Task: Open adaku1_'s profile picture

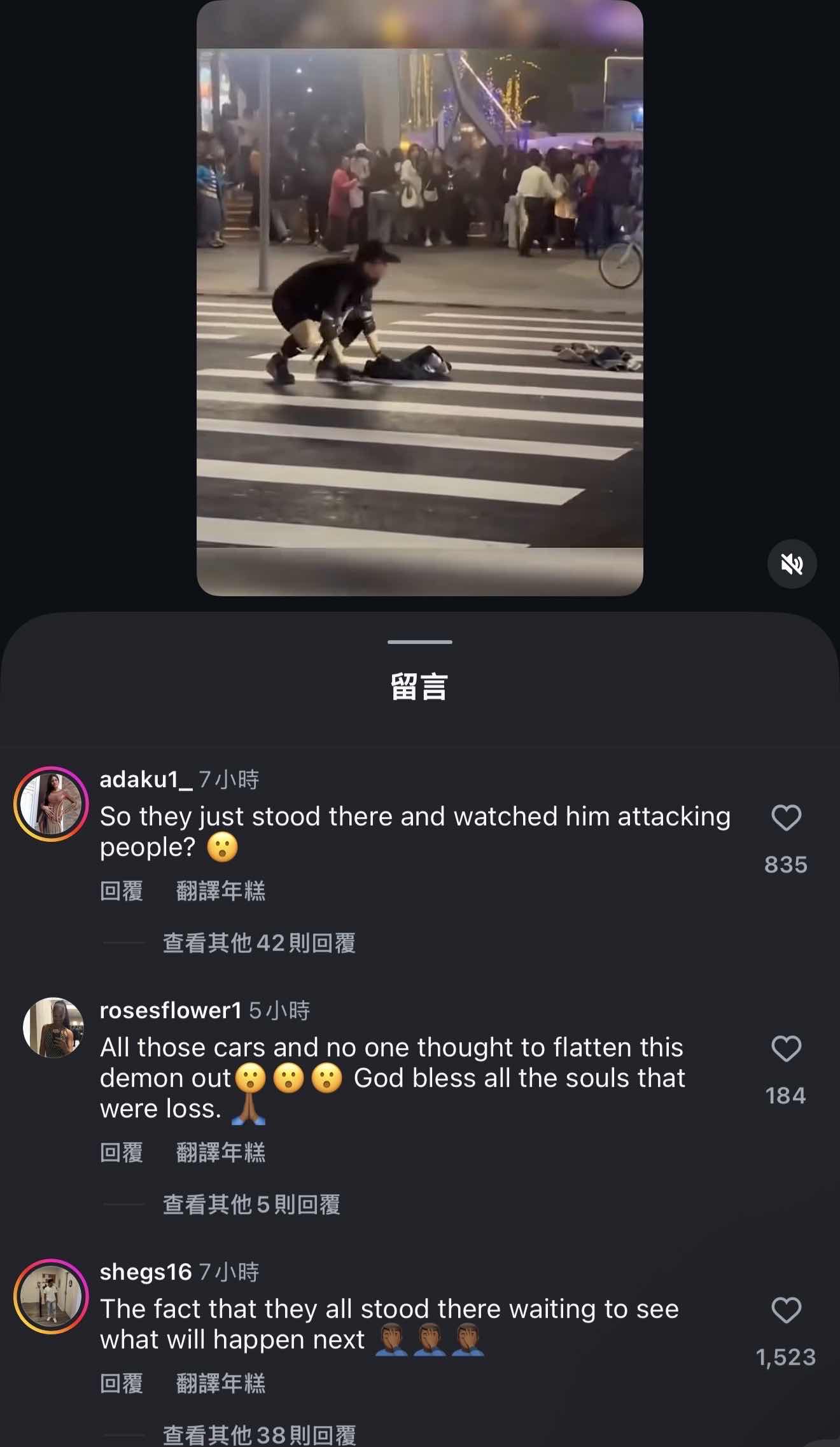Action: click(52, 804)
